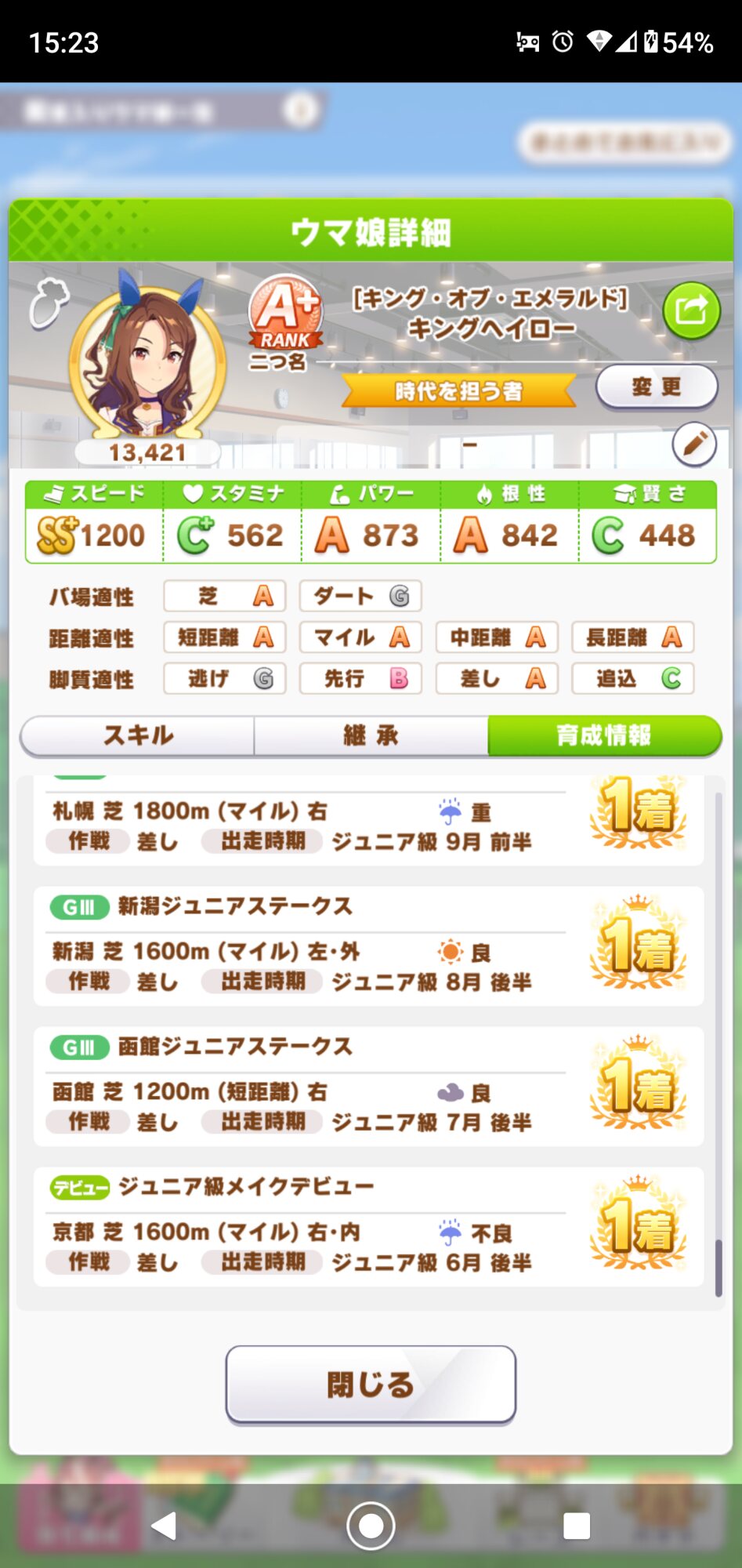The width and height of the screenshot is (742, 1568).
Task: Close the dialog with 閉じる button
Action: pos(371,1385)
